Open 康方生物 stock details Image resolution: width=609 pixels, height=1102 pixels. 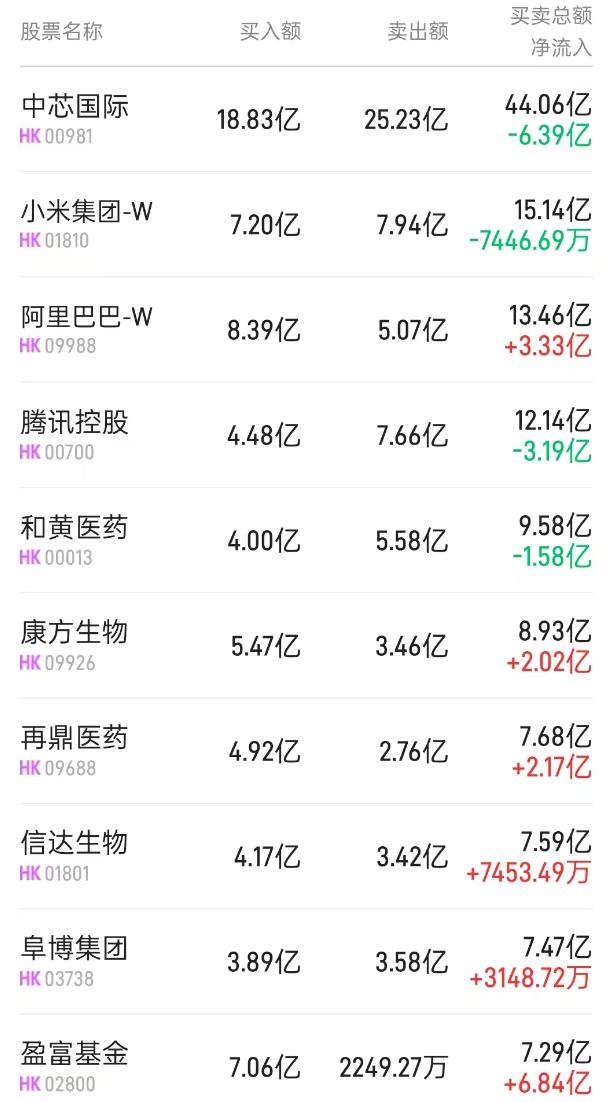coord(306,646)
